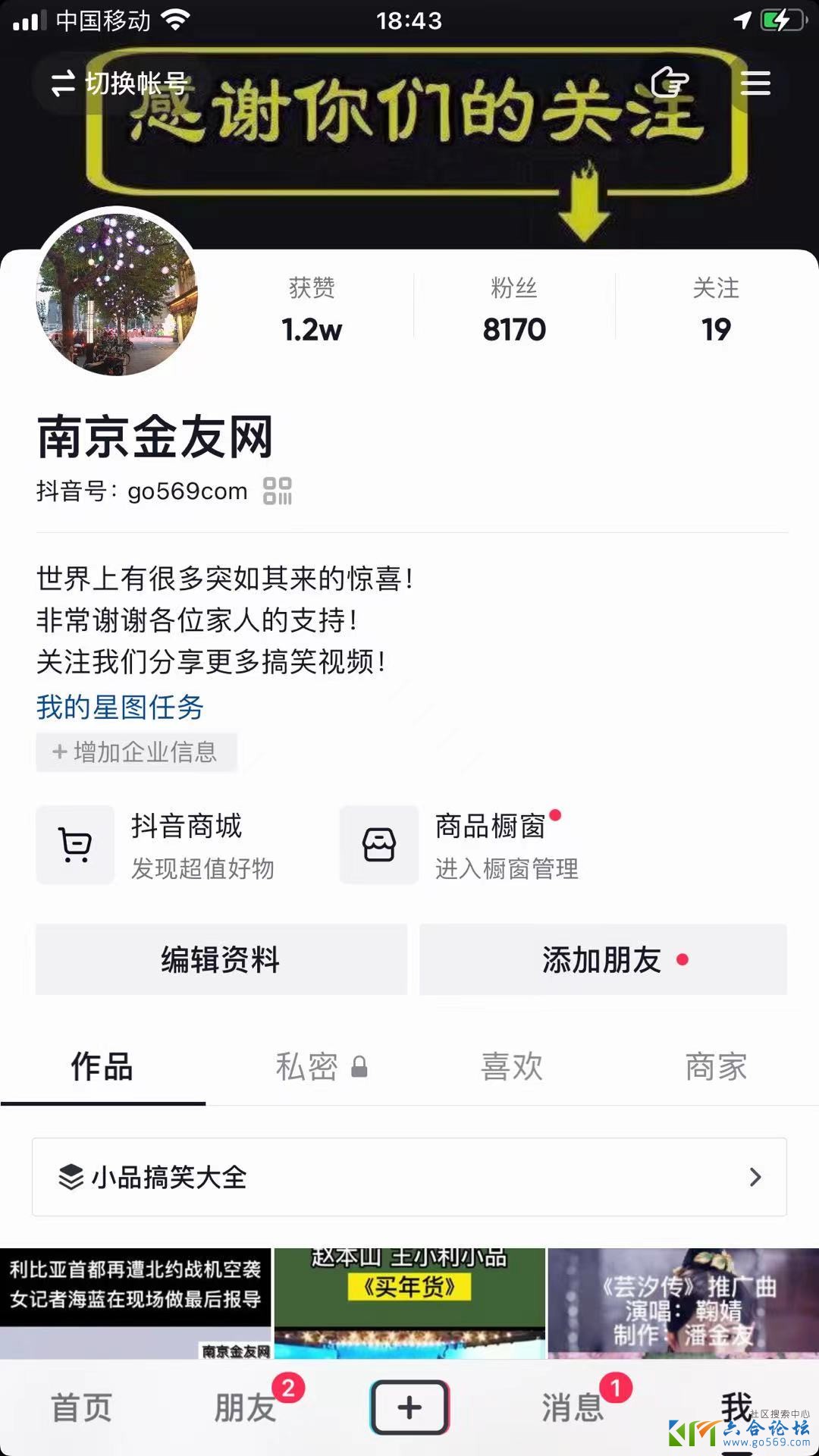This screenshot has height=1456, width=819.
Task: View the profile avatar photo
Action: pyautogui.click(x=118, y=295)
